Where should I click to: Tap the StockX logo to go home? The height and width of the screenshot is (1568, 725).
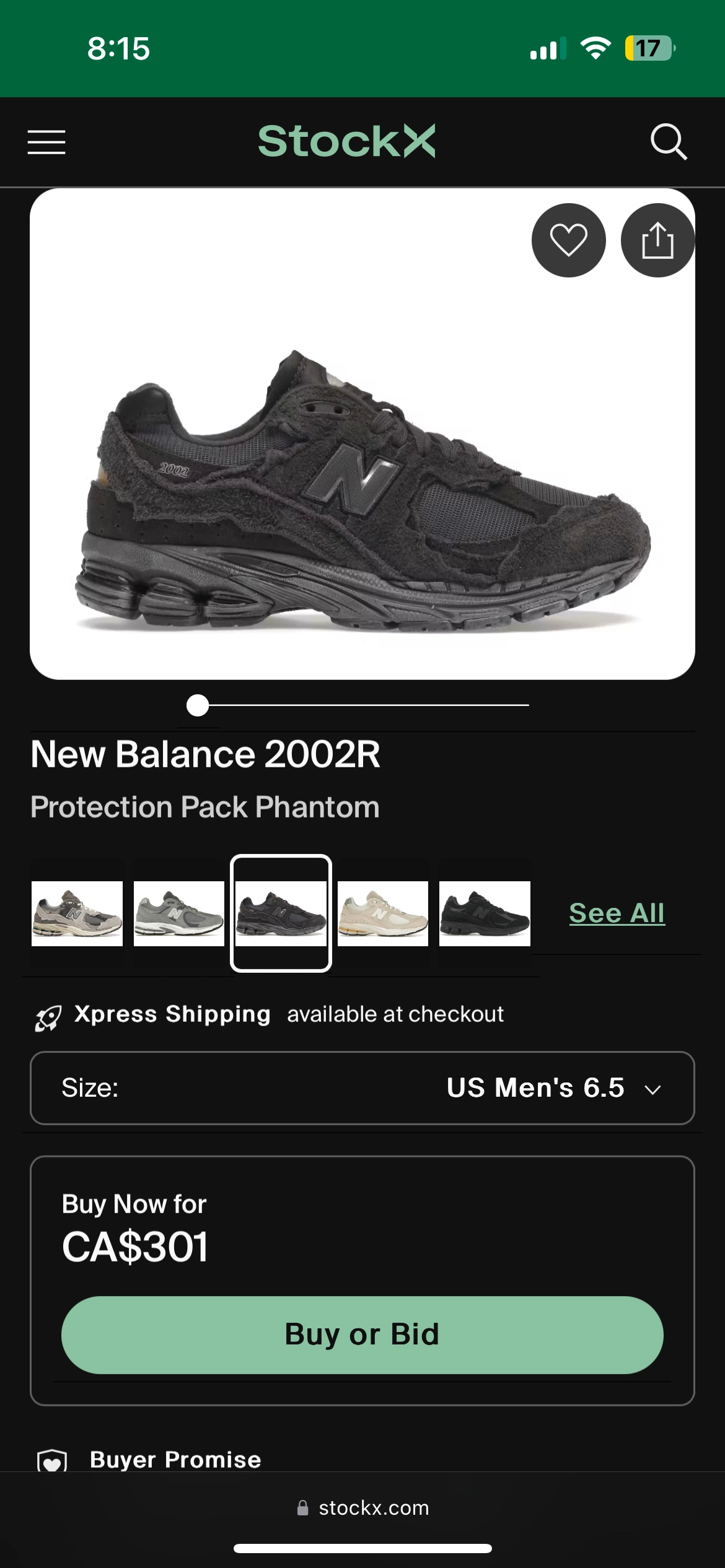[x=346, y=141]
